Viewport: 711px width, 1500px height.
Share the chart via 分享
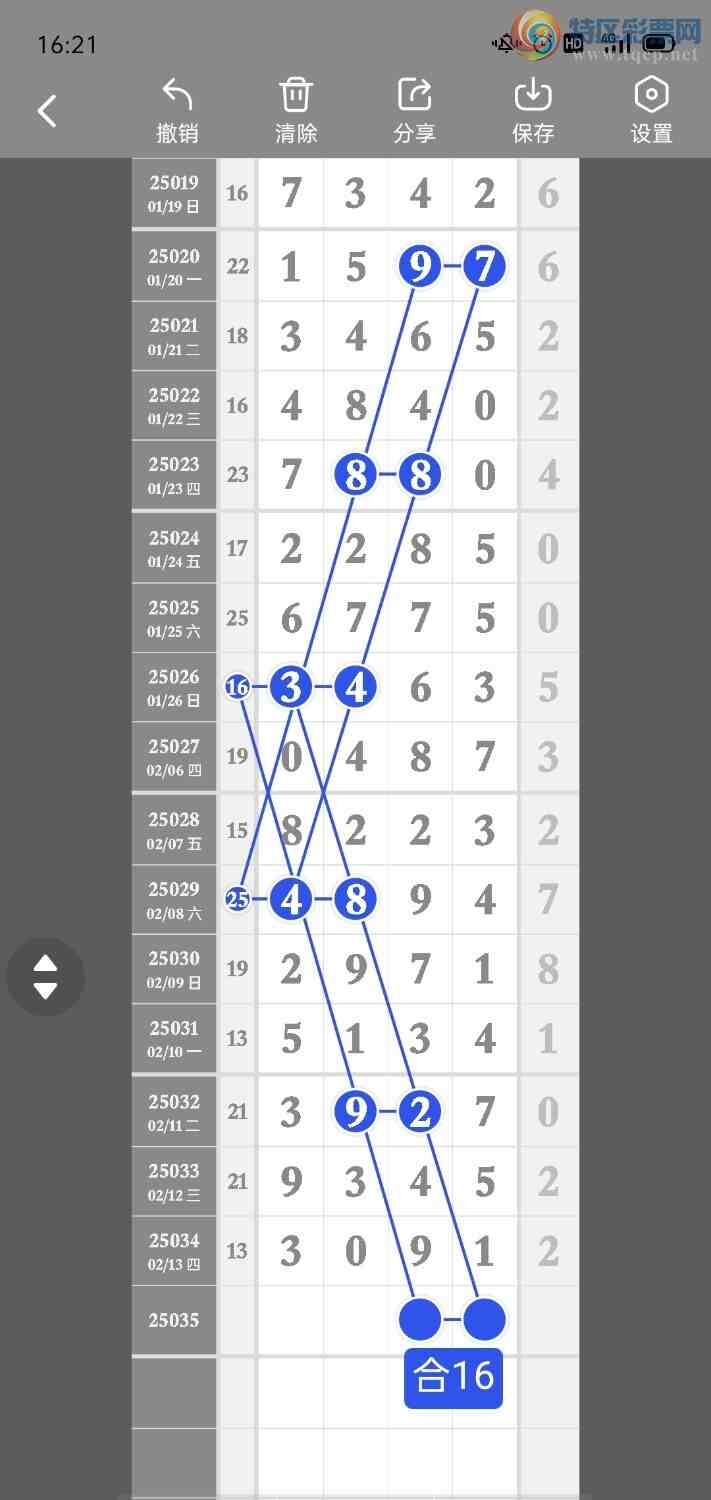point(414,111)
